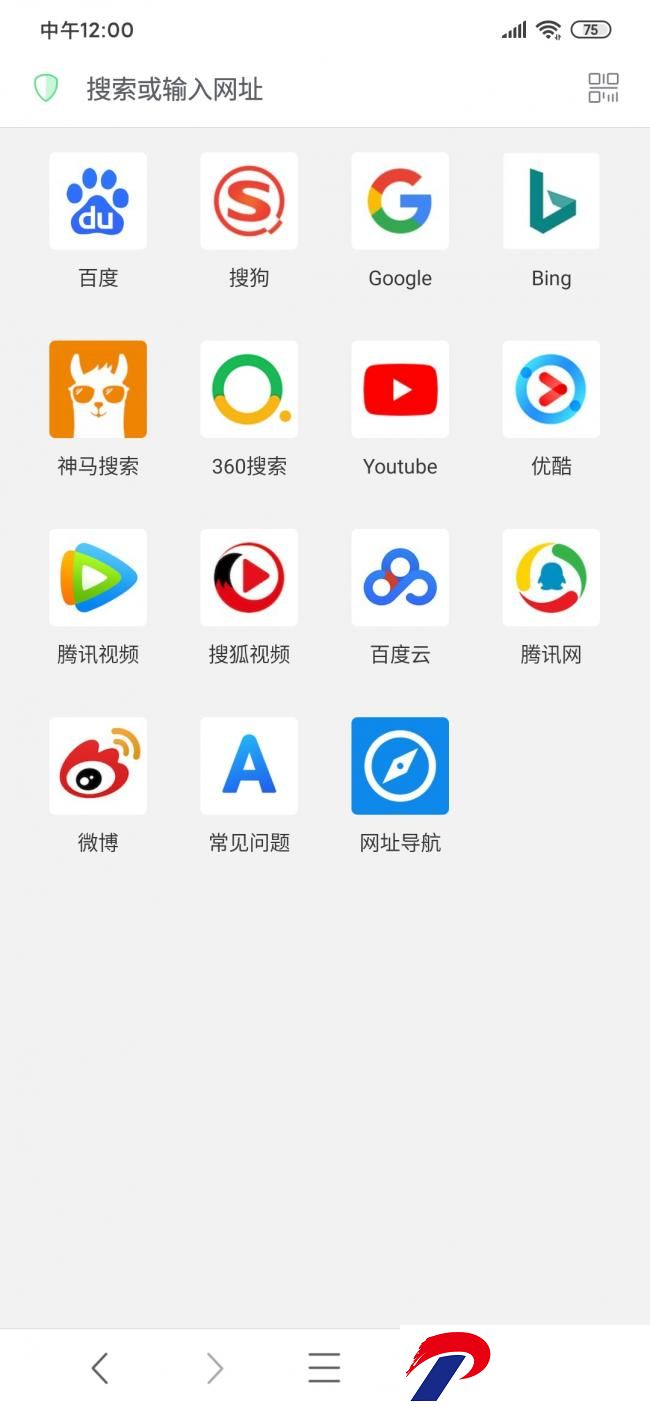The width and height of the screenshot is (650, 1408).
Task: Open the 百度云 shortcut
Action: pos(400,578)
